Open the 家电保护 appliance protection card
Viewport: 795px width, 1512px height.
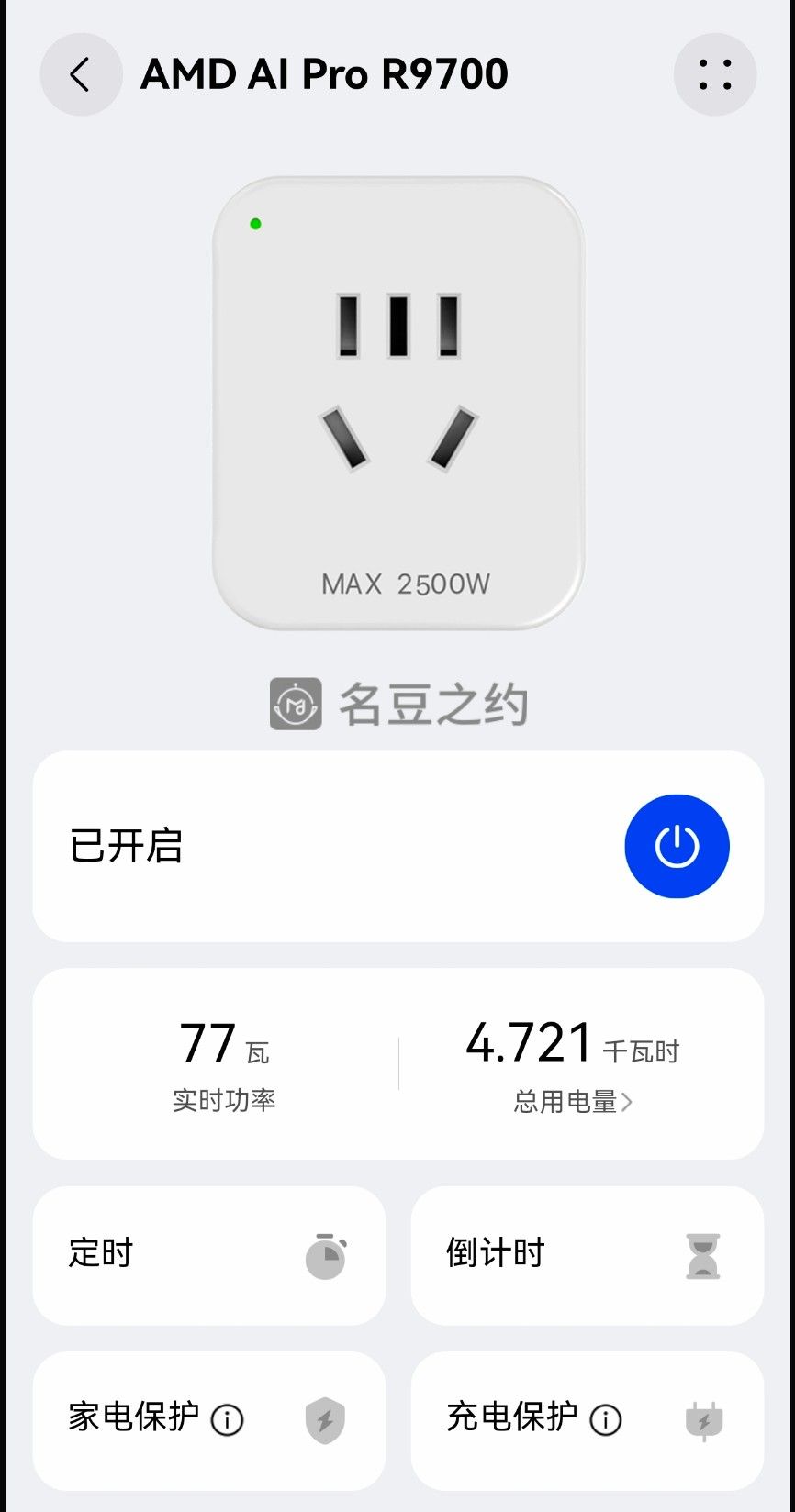pos(209,1420)
